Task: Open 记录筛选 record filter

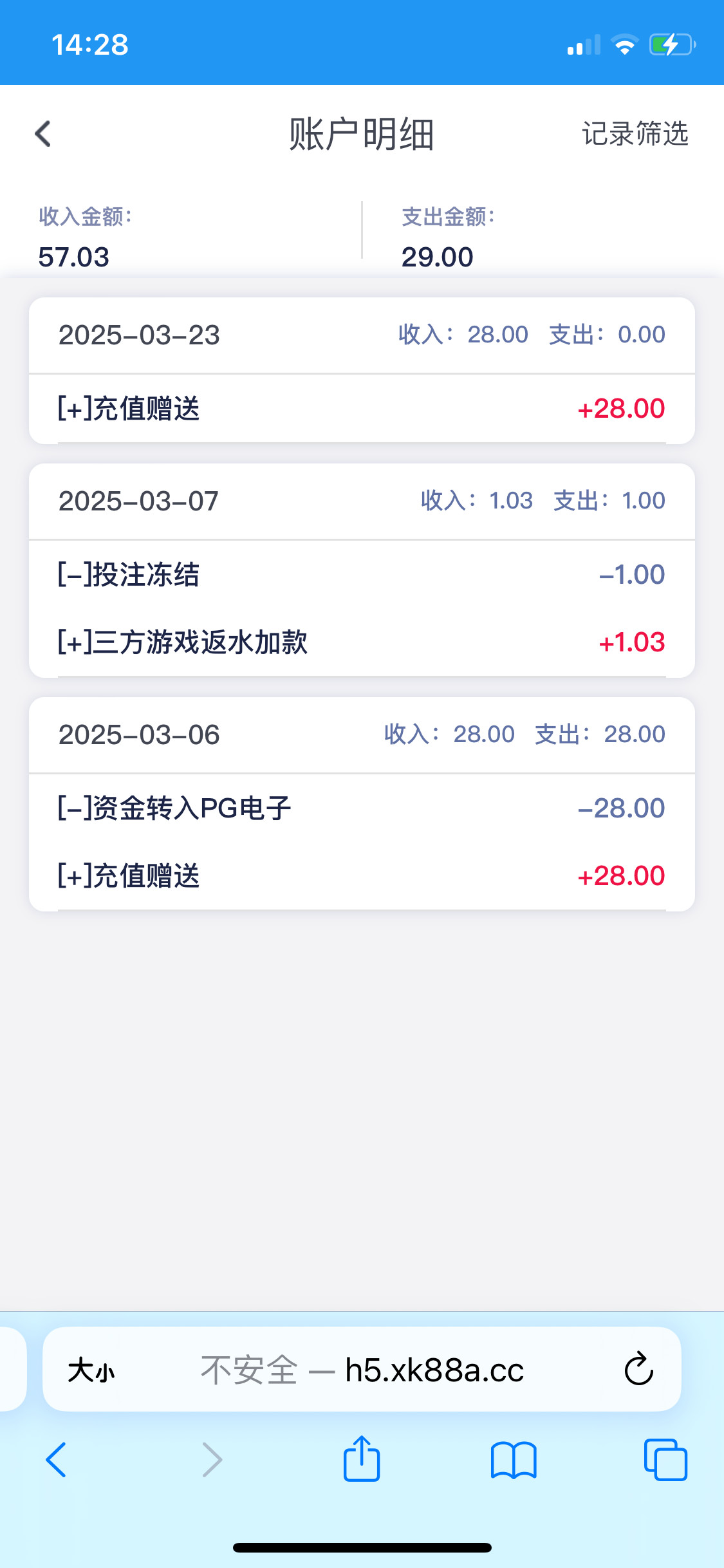Action: click(635, 134)
